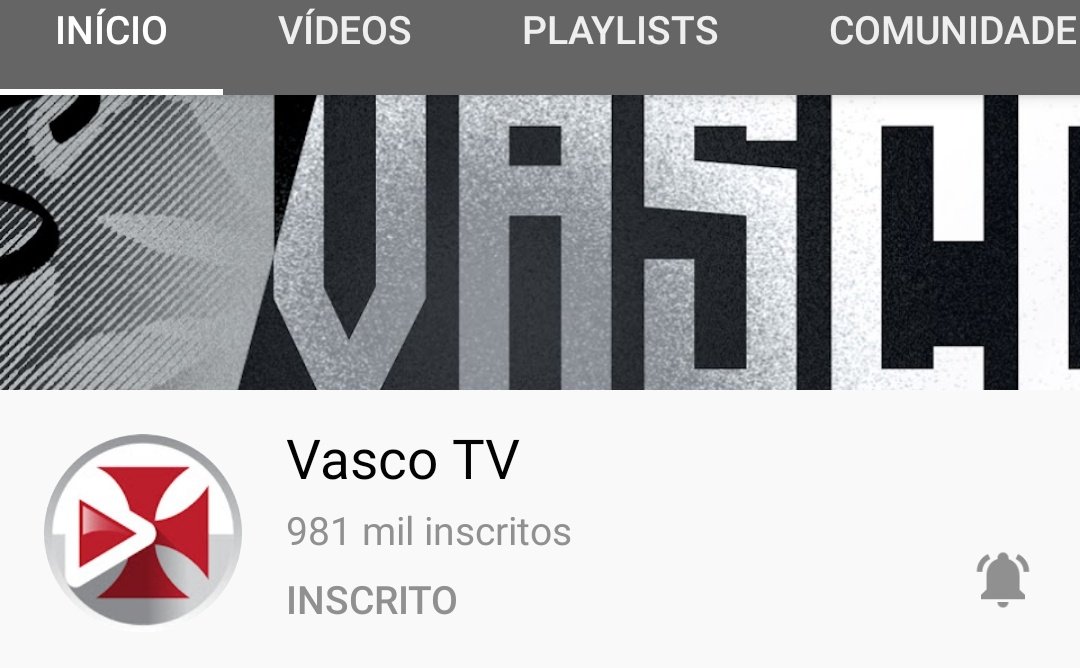Go to the Comunidade tab
The height and width of the screenshot is (668, 1080).
(952, 32)
